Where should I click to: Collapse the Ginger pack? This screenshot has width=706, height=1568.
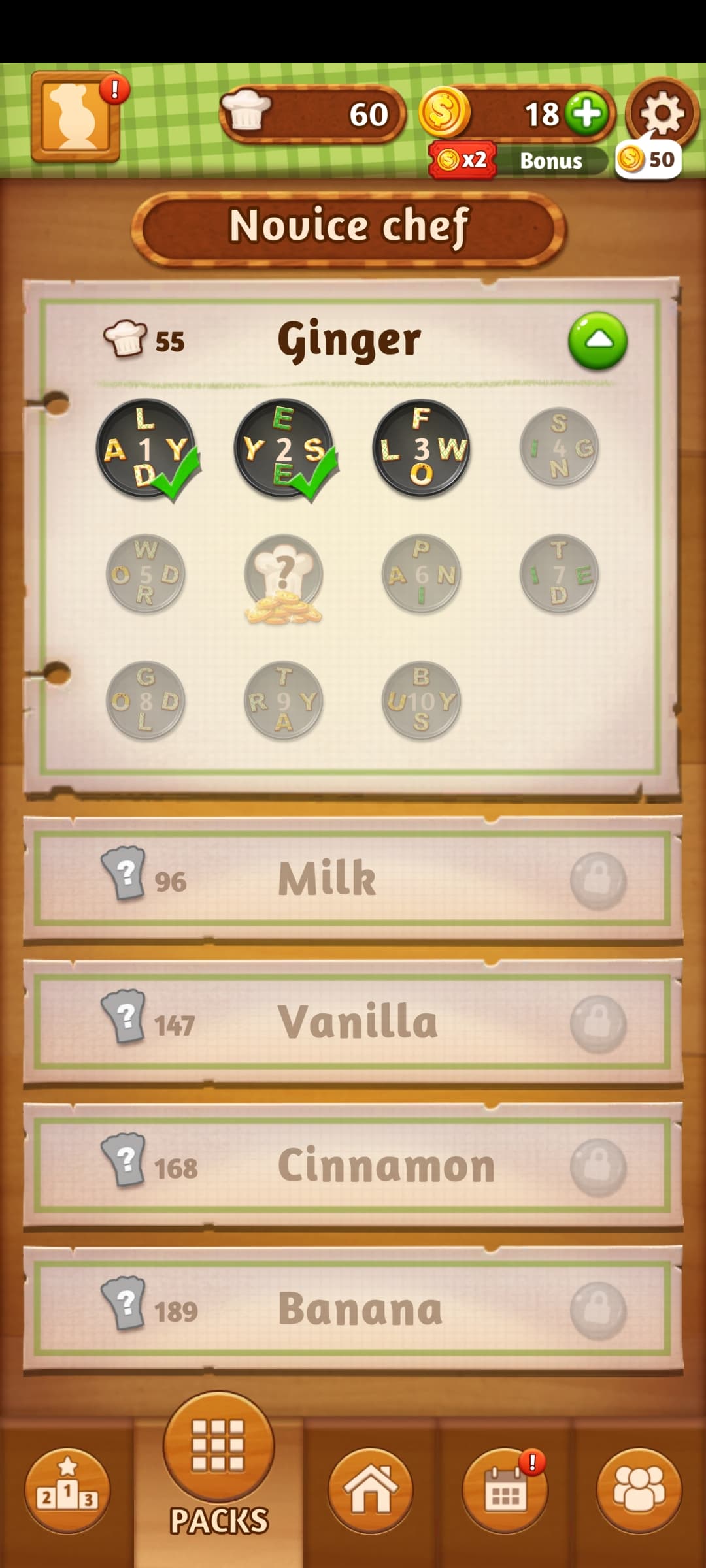pyautogui.click(x=597, y=340)
